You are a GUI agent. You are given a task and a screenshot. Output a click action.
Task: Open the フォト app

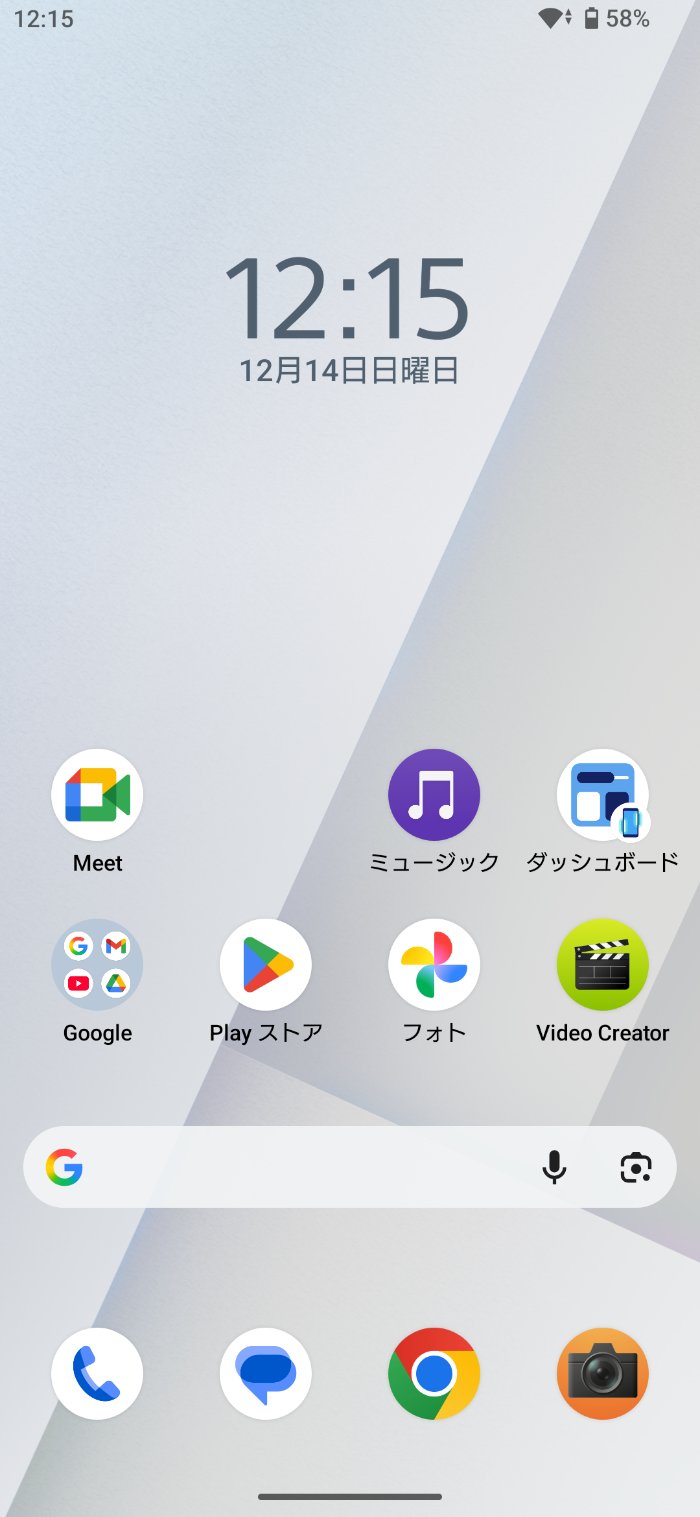[434, 965]
